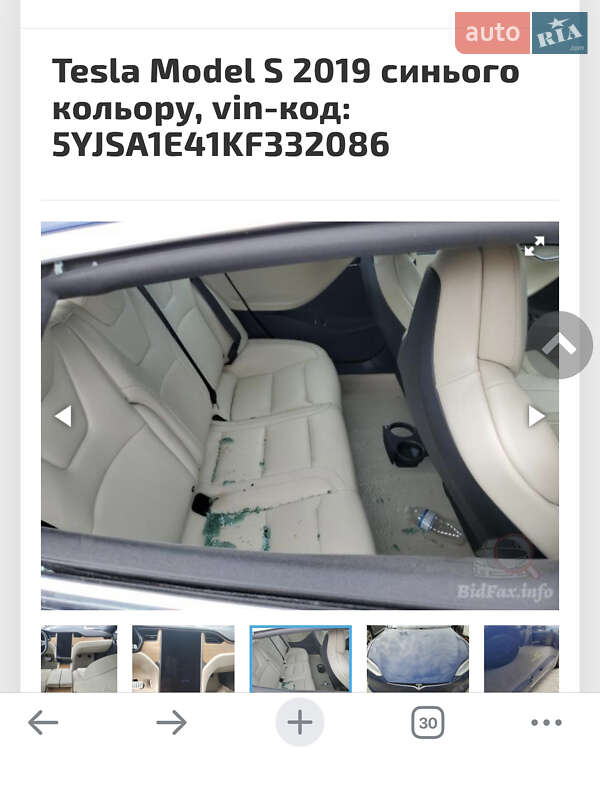Open a new browser tab
The image size is (600, 799).
(x=300, y=722)
